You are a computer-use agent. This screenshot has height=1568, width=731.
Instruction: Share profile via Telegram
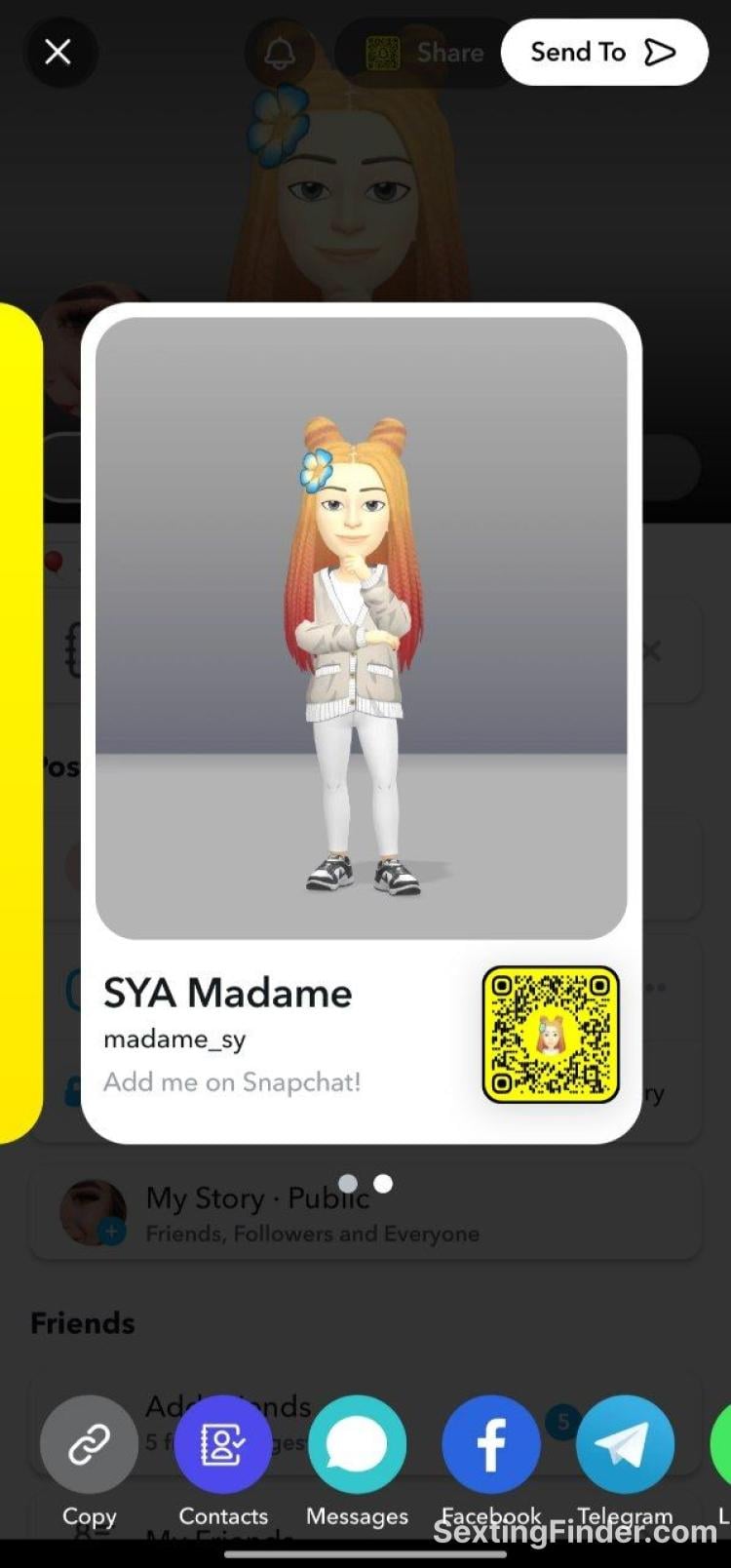[x=625, y=1445]
